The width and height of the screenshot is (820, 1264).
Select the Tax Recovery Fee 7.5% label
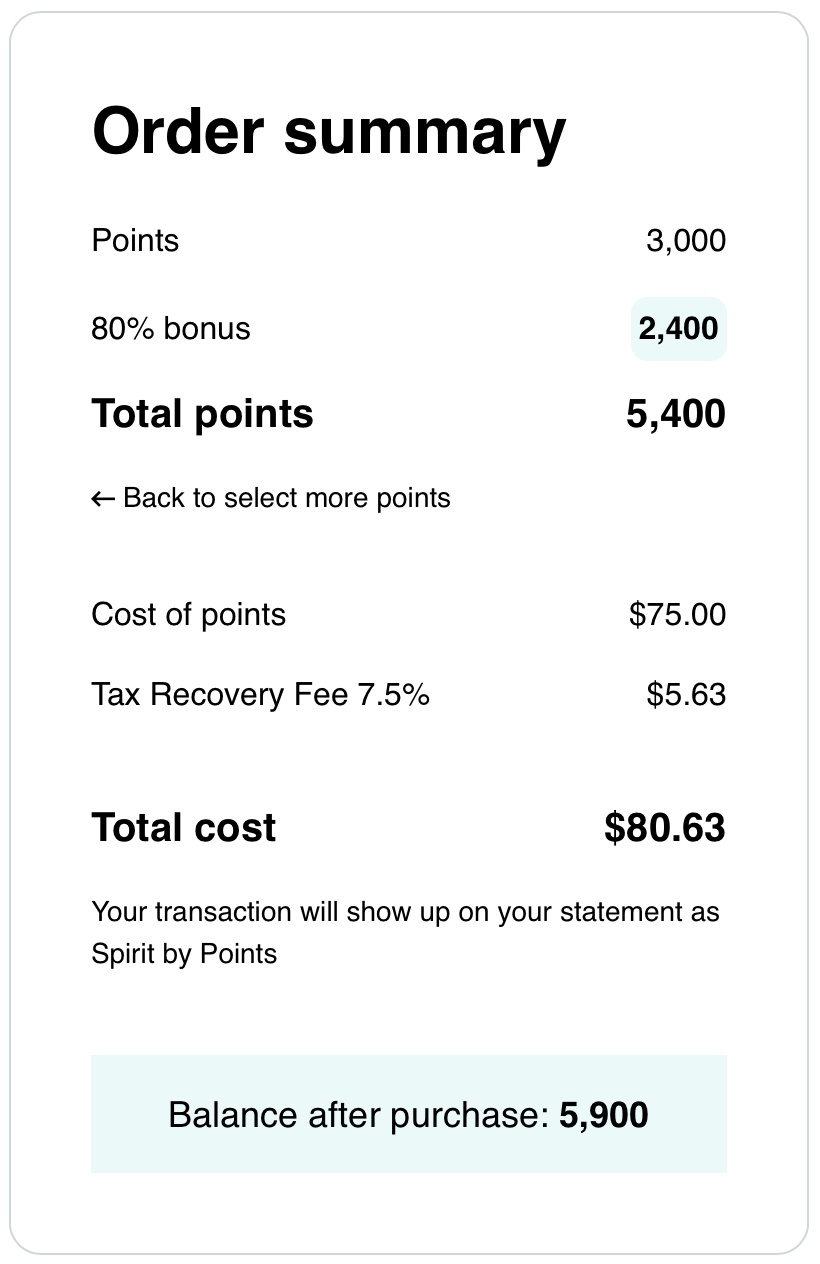[x=260, y=694]
